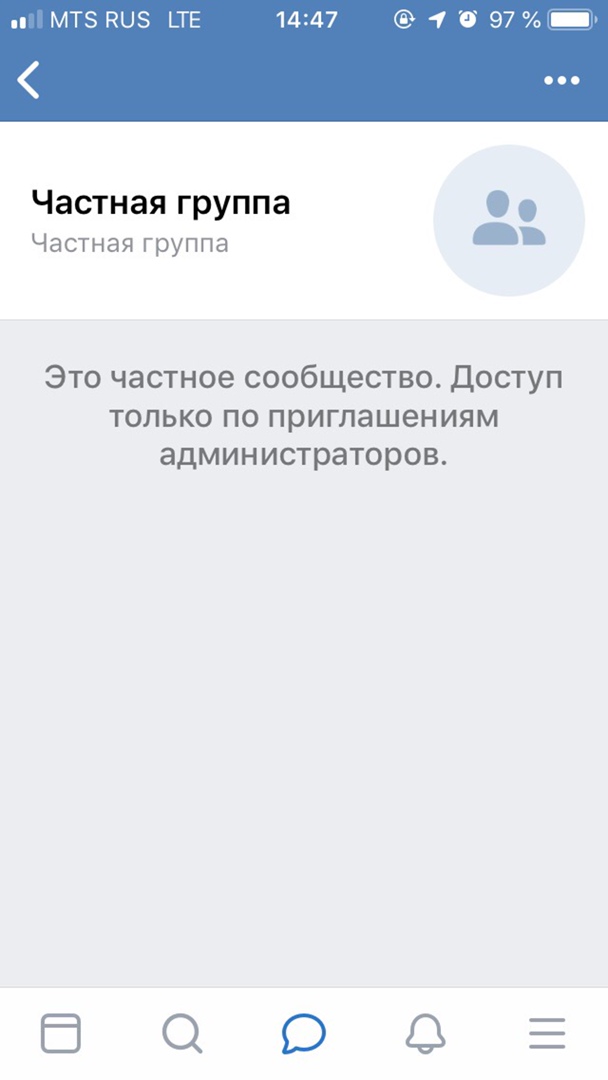This screenshot has width=608, height=1080.
Task: Open the three-dot overflow menu
Action: pyautogui.click(x=561, y=81)
